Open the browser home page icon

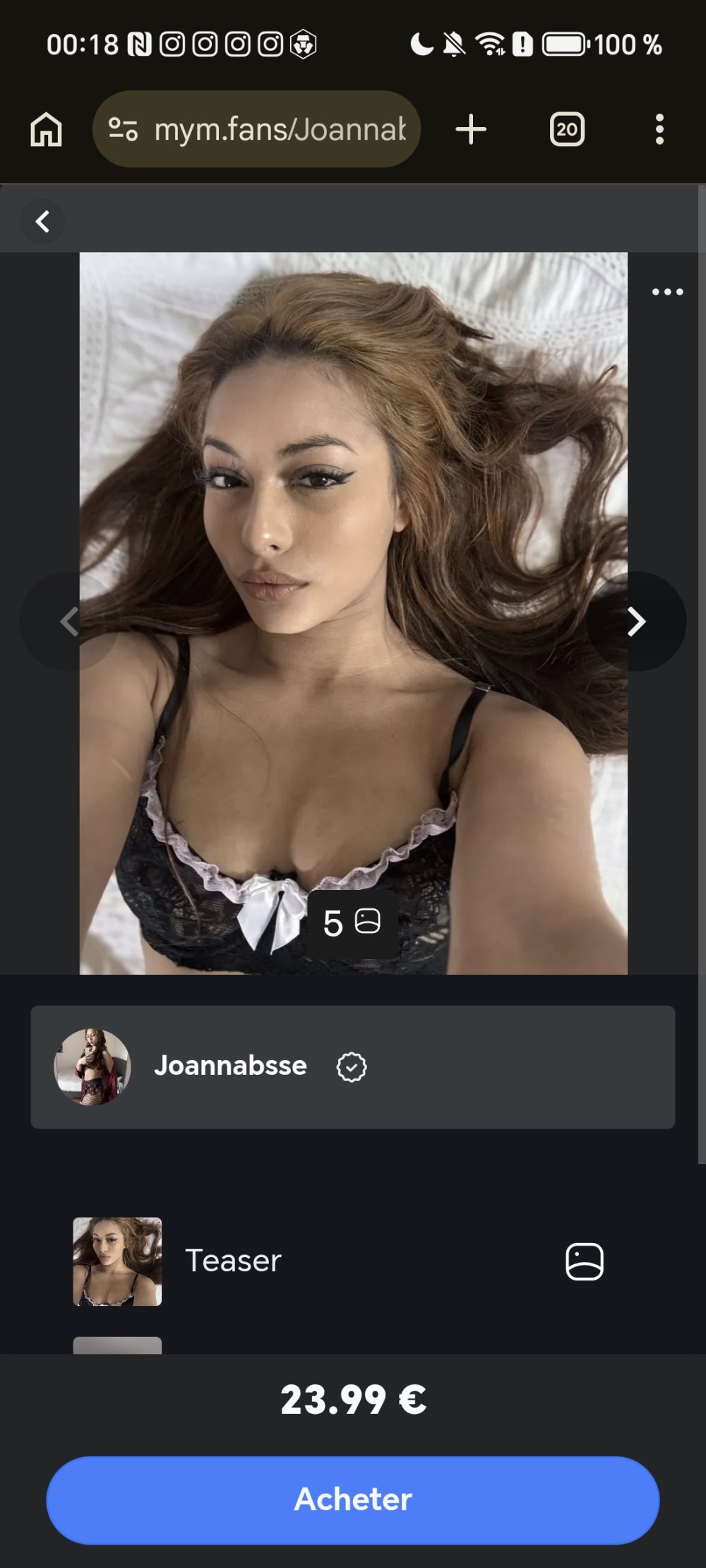tap(44, 129)
